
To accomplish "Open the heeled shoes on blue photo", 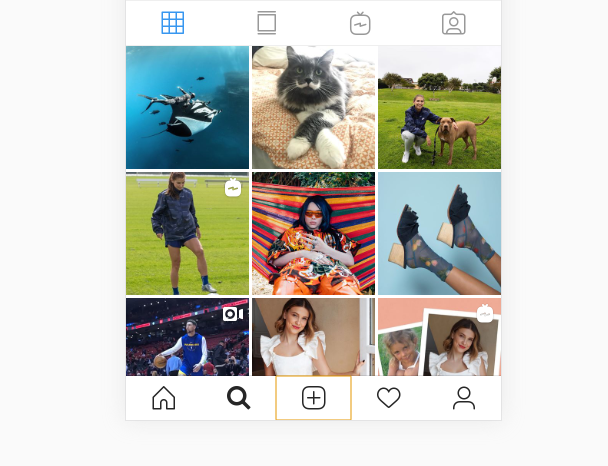I will tap(439, 233).
